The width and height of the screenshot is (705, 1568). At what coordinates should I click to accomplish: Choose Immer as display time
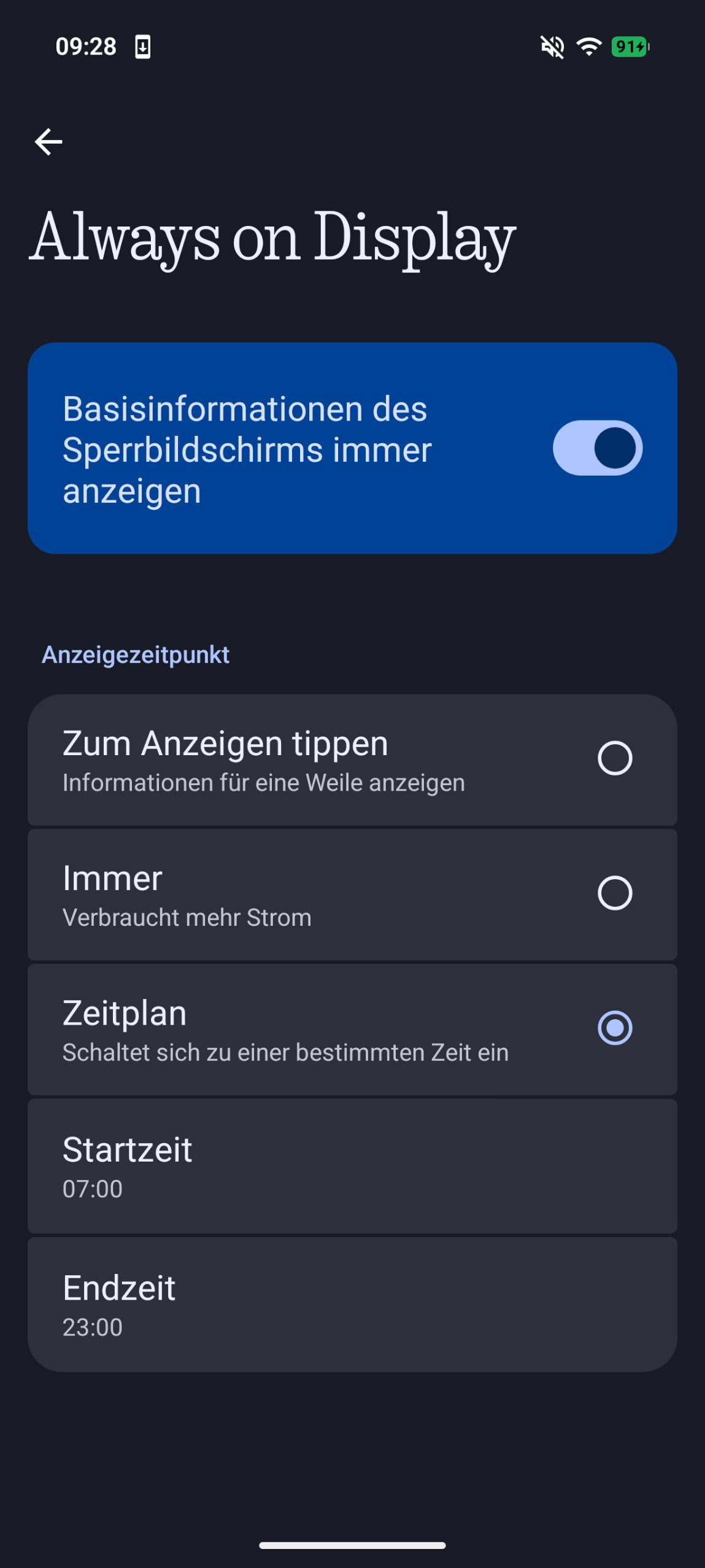pos(614,893)
